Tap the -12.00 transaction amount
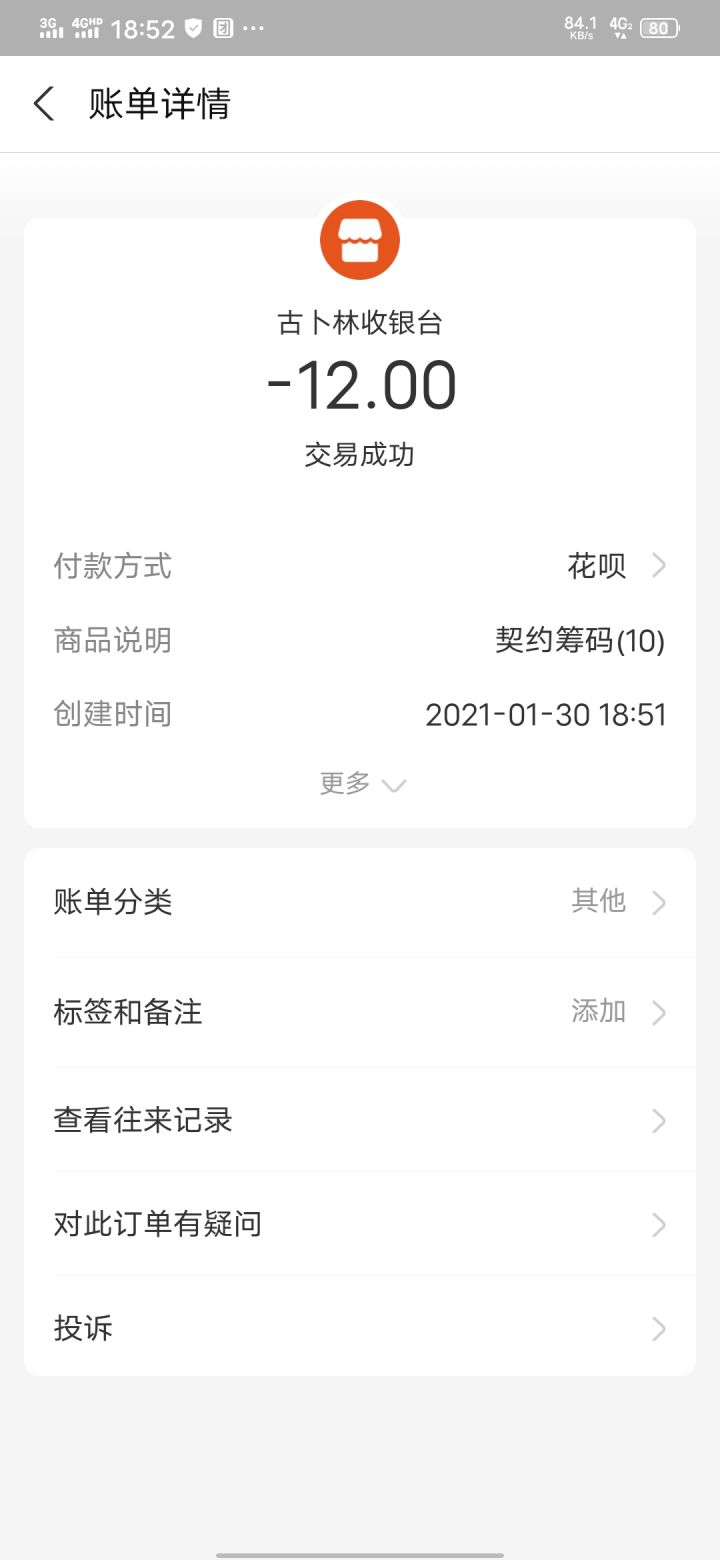Image resolution: width=720 pixels, height=1560 pixels. tap(360, 388)
